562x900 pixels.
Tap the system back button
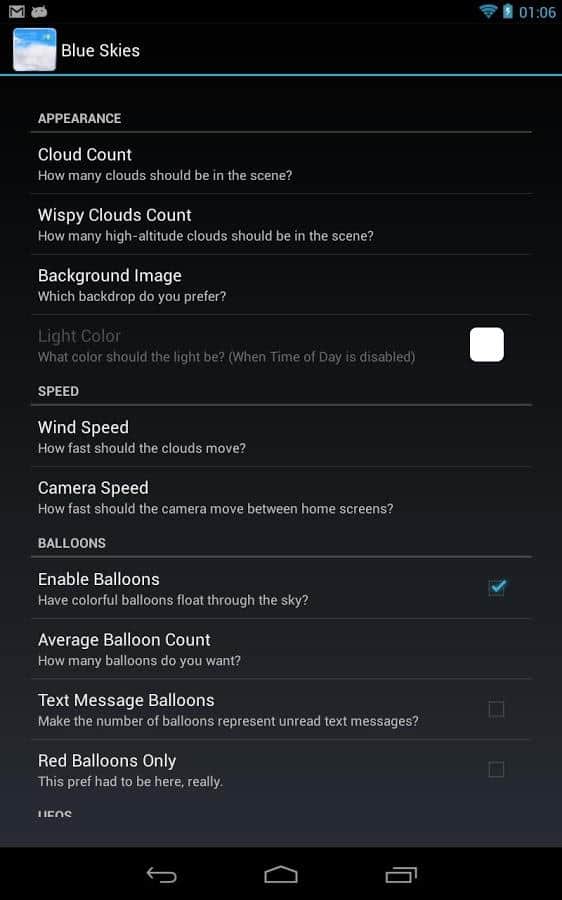tap(161, 874)
